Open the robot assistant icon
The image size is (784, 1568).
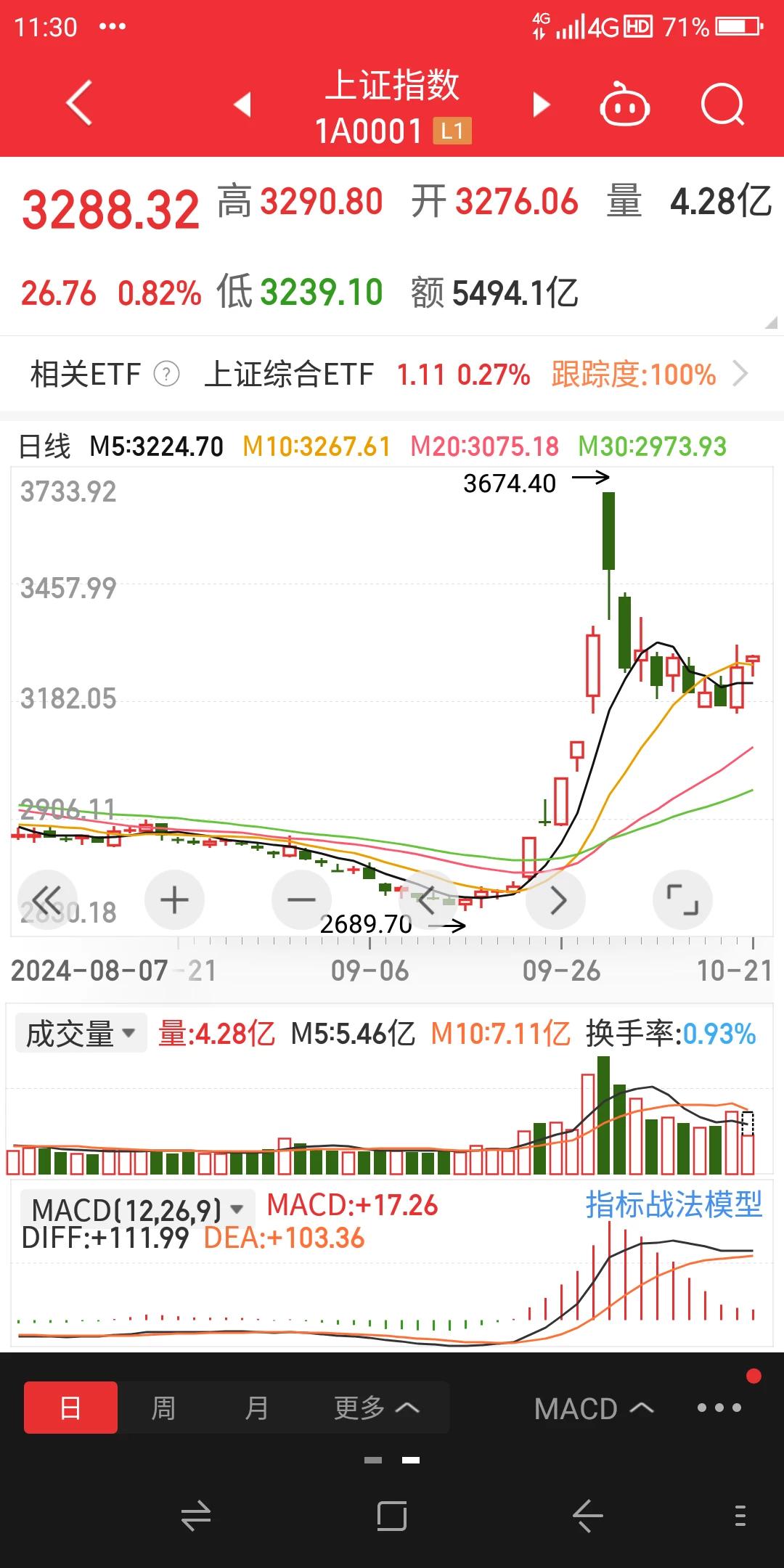pyautogui.click(x=624, y=105)
